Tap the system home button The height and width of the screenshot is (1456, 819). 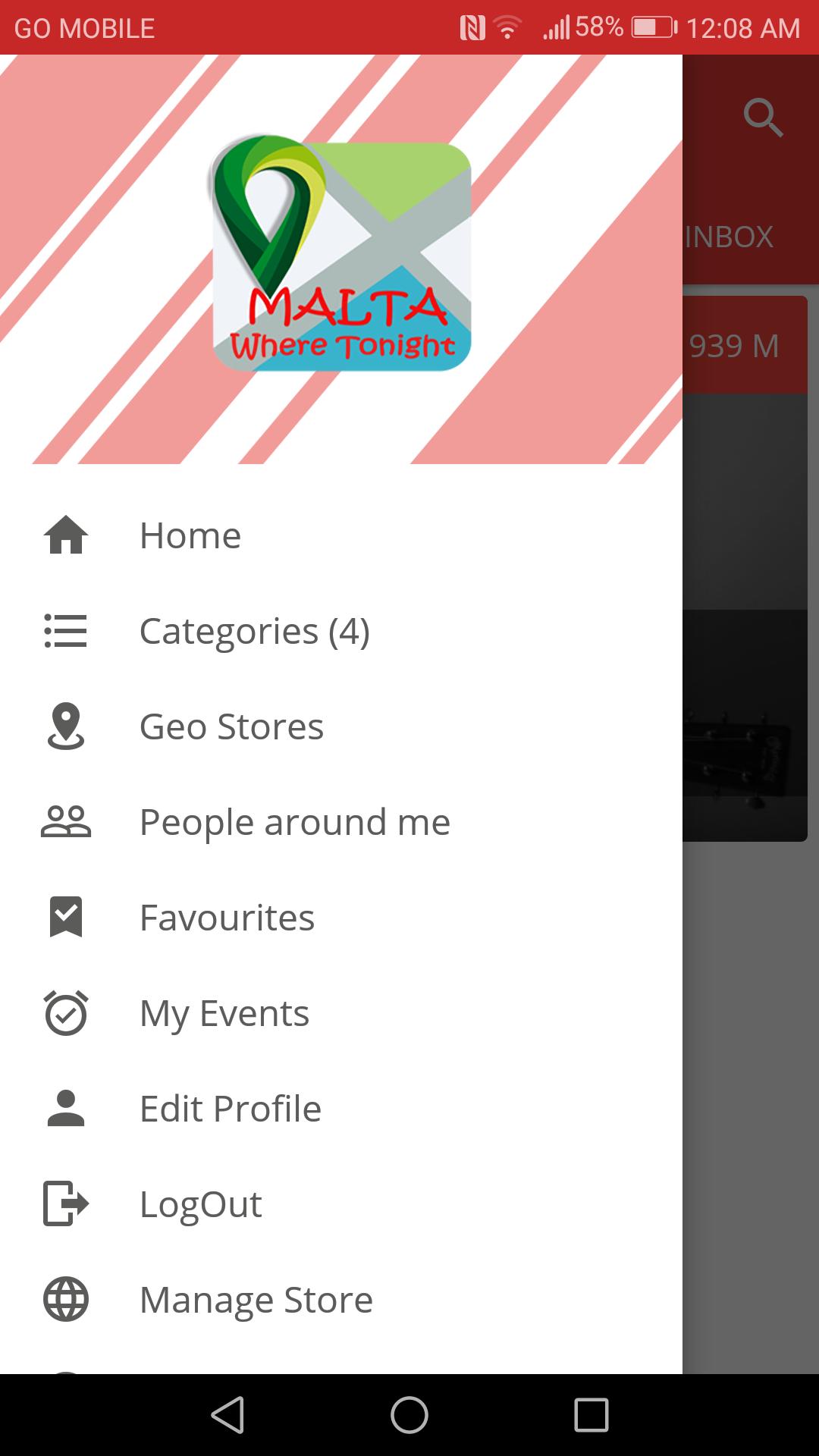(409, 1415)
